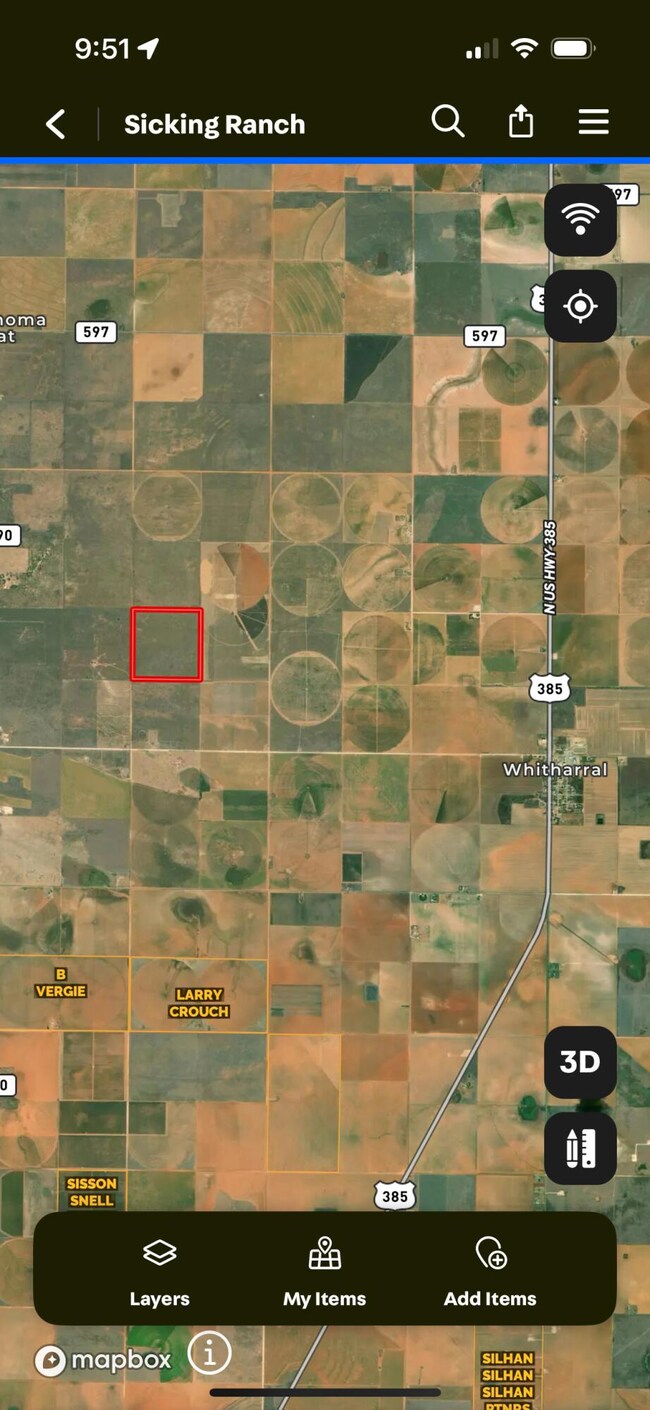Center map on my location

coord(580,306)
